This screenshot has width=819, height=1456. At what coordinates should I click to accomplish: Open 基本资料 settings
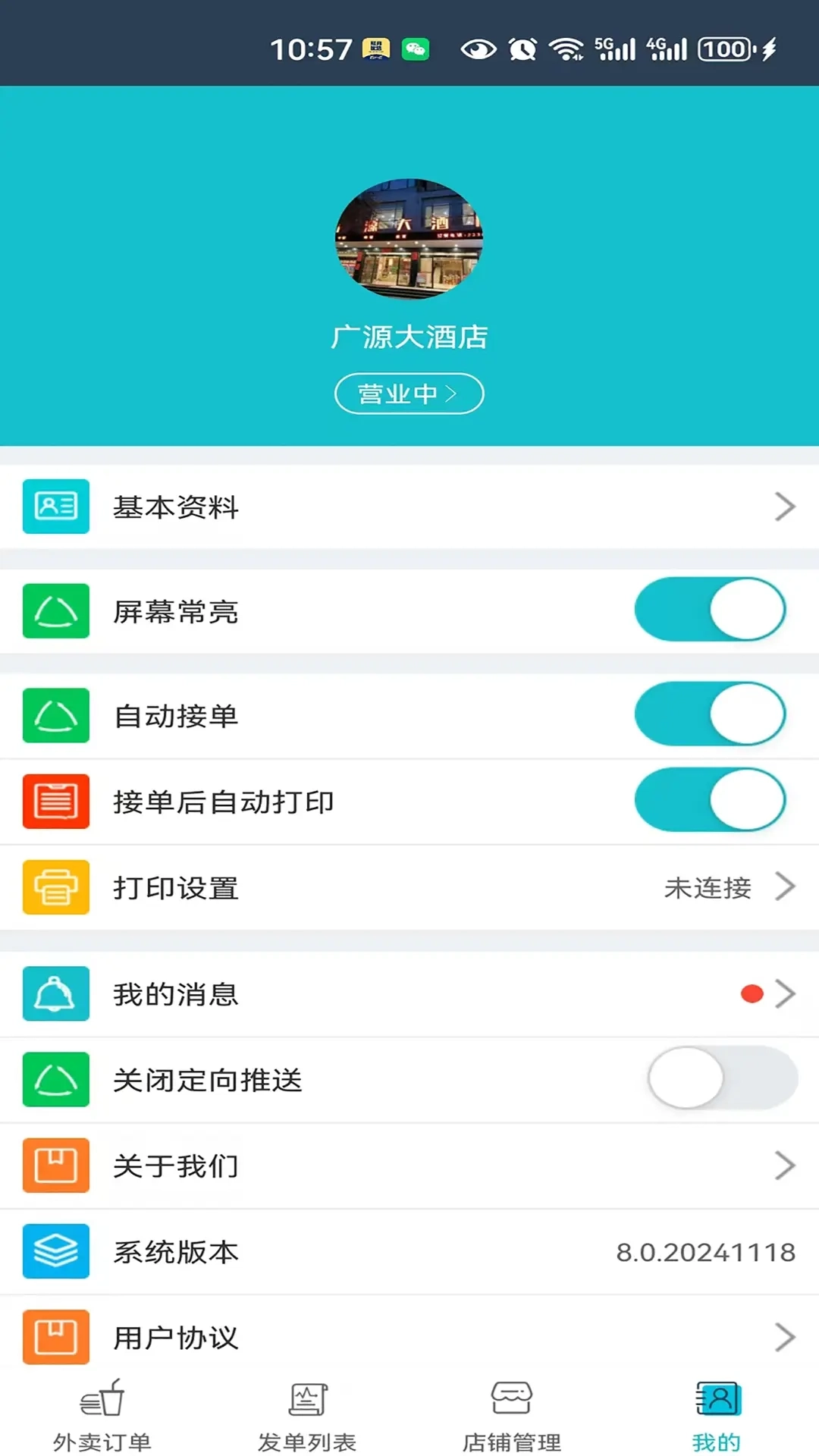[409, 507]
